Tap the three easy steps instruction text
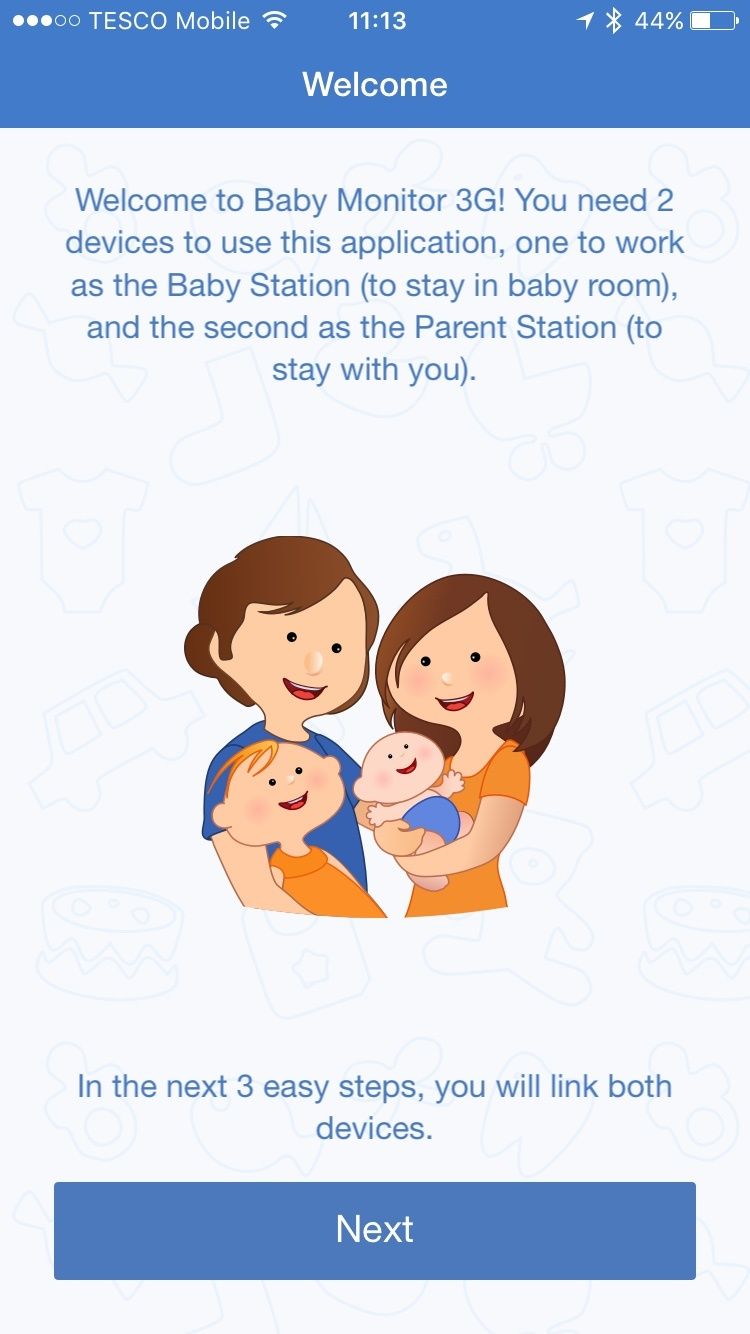The image size is (750, 1334). pyautogui.click(x=374, y=1107)
